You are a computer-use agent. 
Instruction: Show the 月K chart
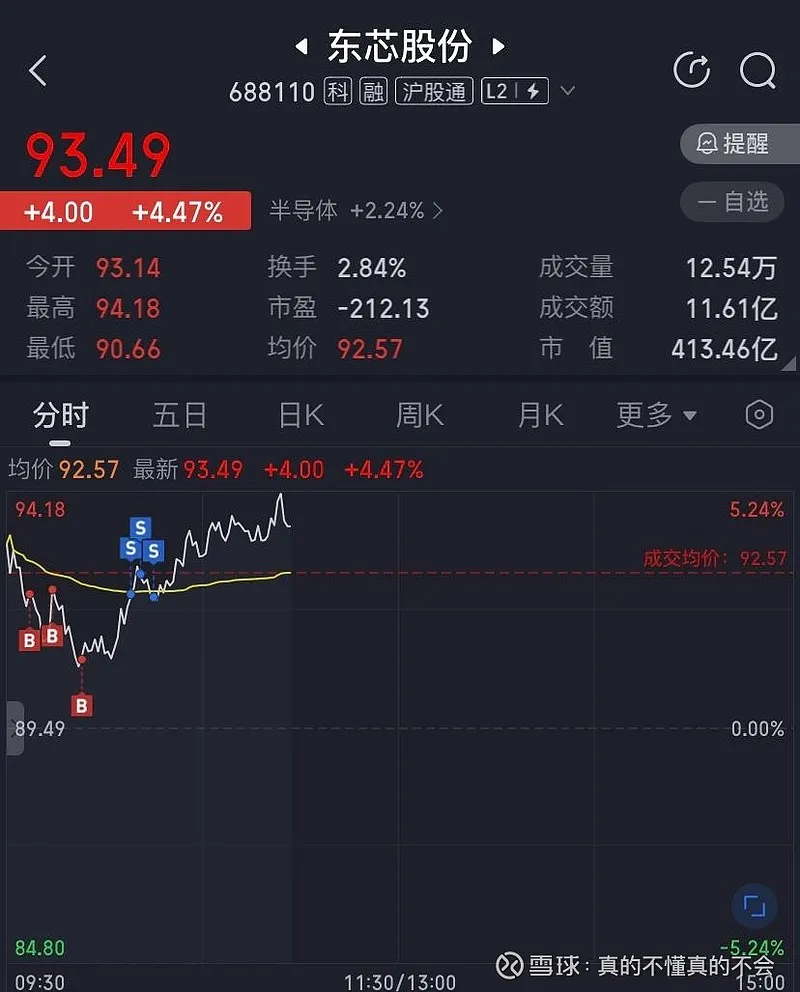click(x=540, y=415)
